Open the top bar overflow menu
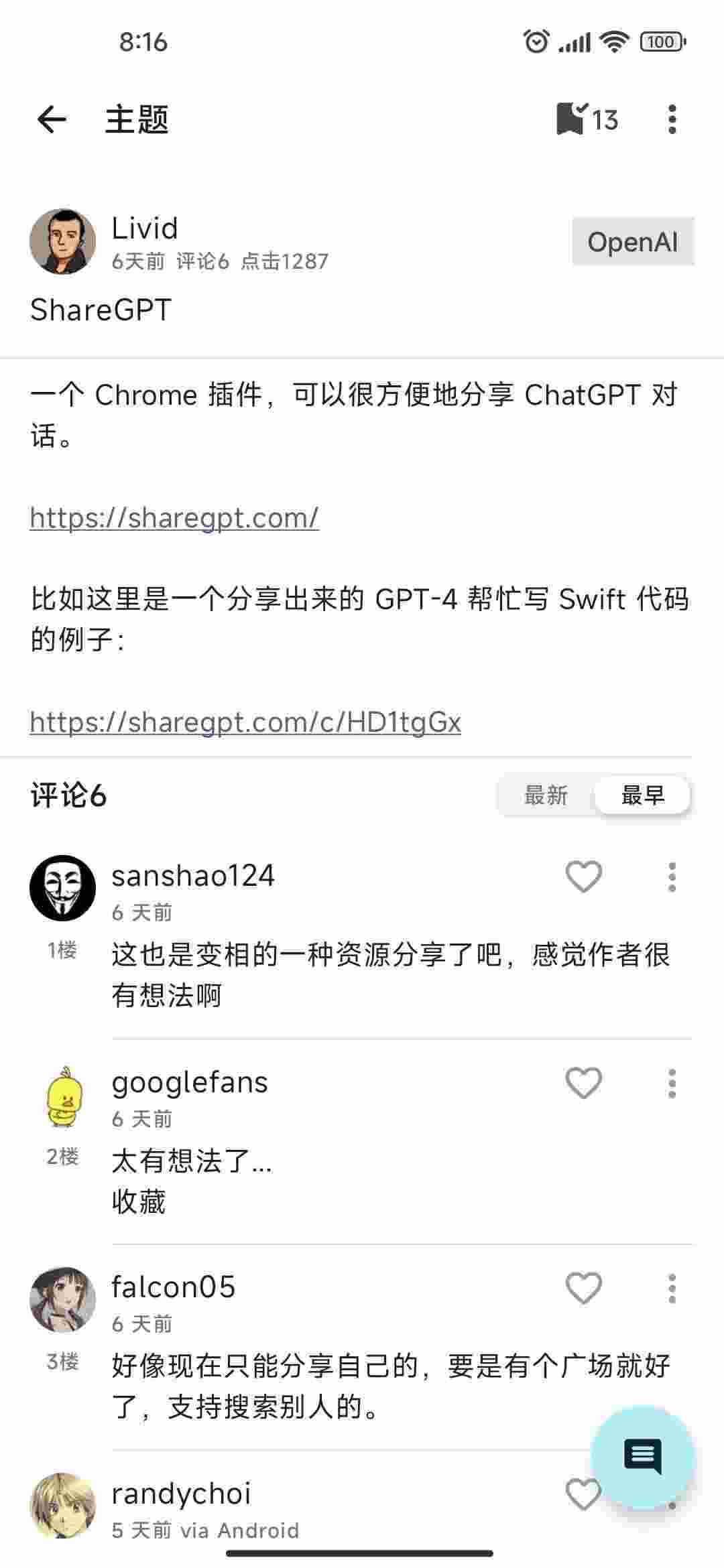 pyautogui.click(x=672, y=120)
